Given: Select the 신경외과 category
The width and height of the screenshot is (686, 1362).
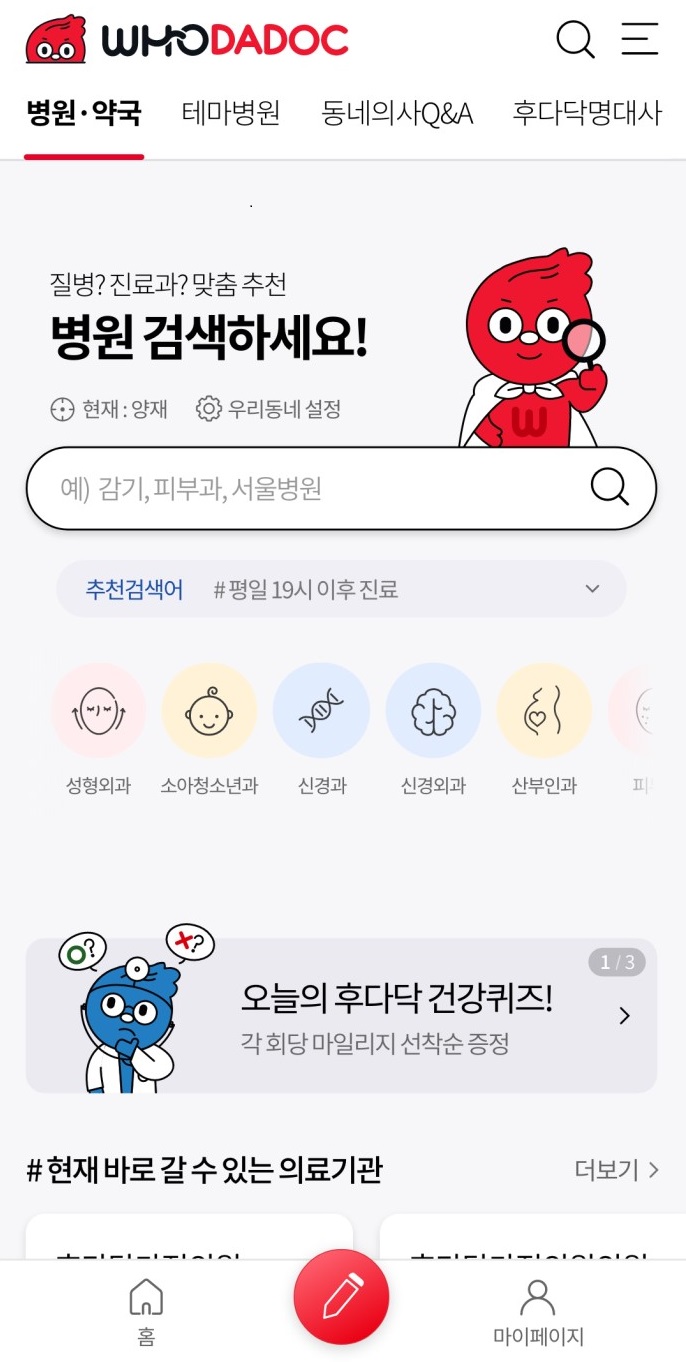Looking at the screenshot, I should pyautogui.click(x=433, y=730).
